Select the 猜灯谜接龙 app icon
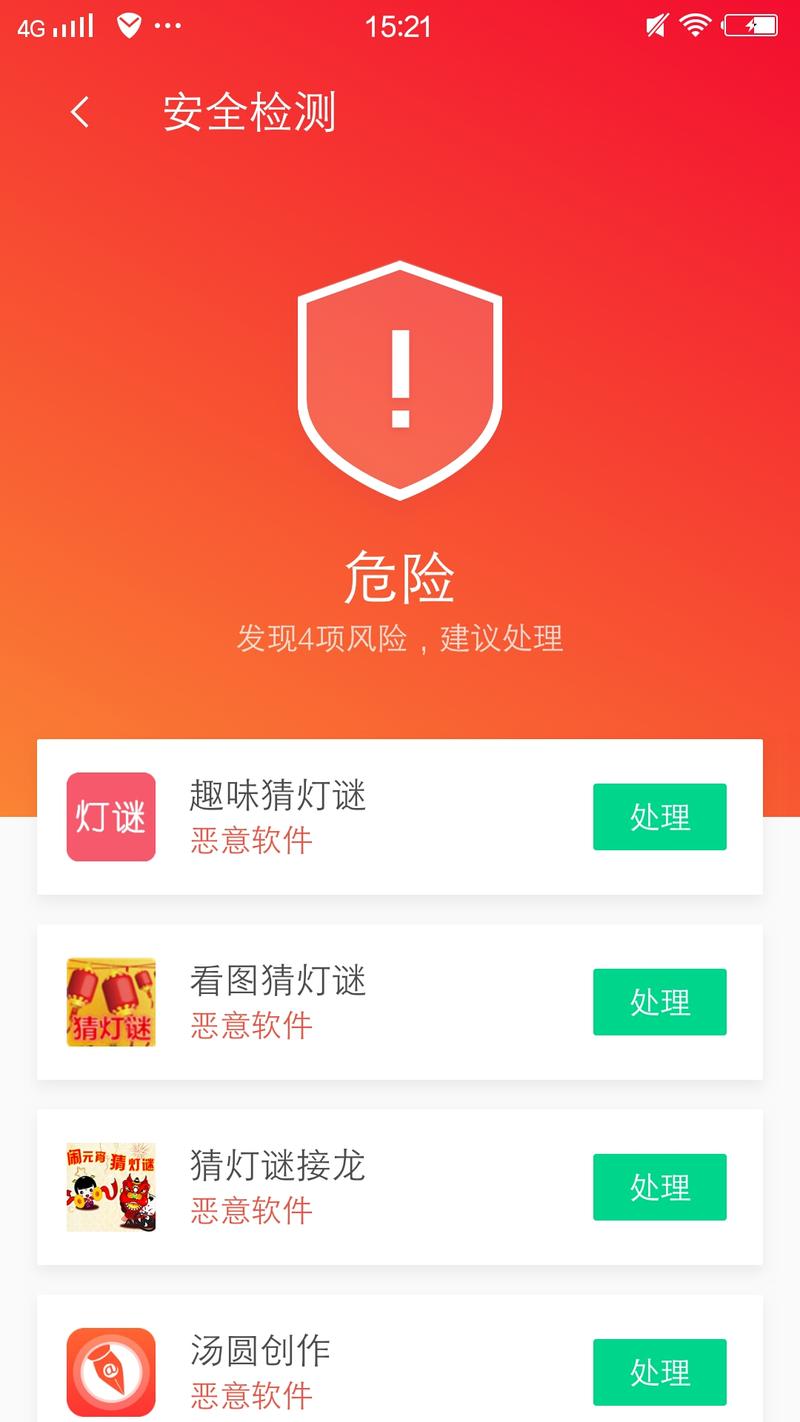The width and height of the screenshot is (800, 1422). tap(110, 1187)
